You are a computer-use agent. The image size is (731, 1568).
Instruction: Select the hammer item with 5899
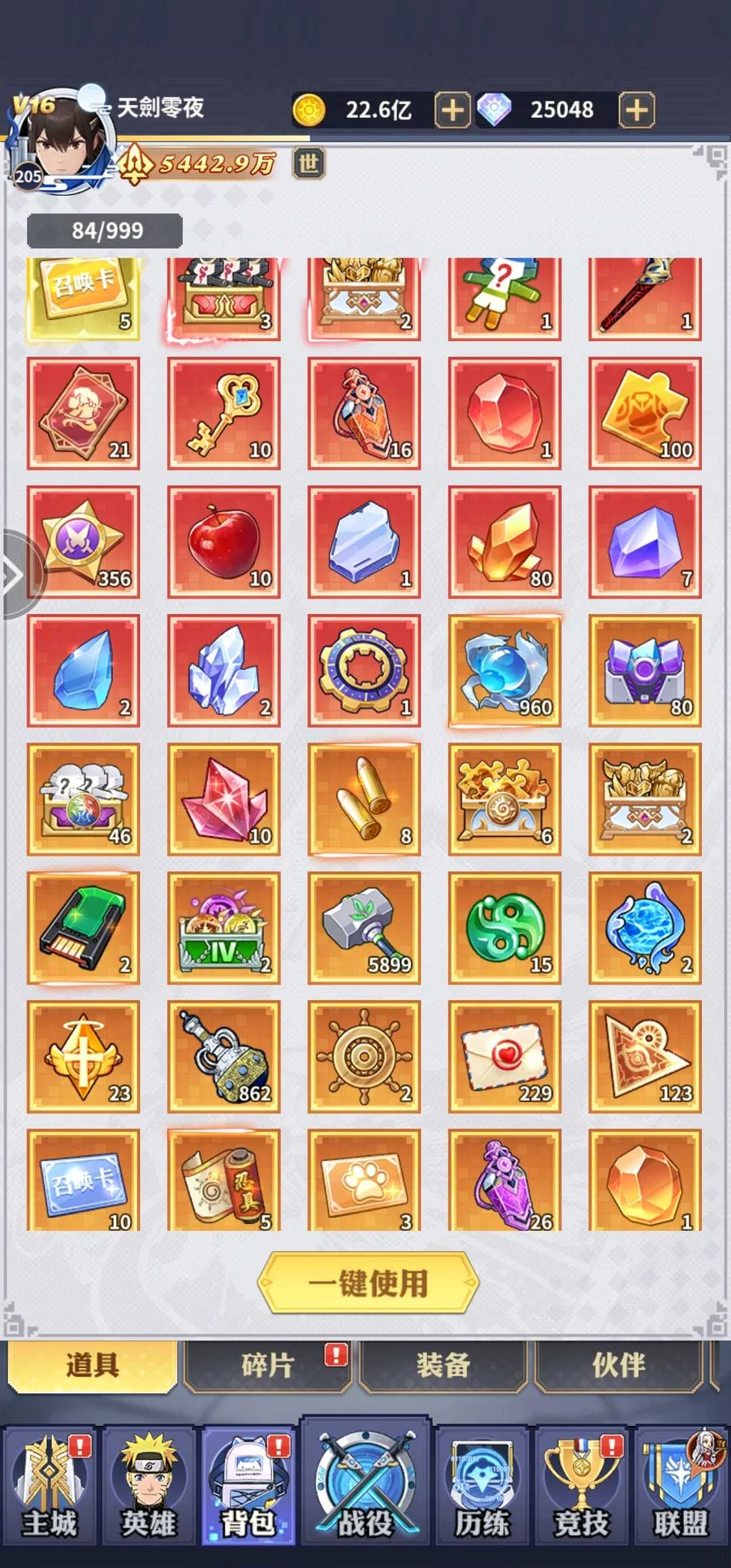[365, 928]
